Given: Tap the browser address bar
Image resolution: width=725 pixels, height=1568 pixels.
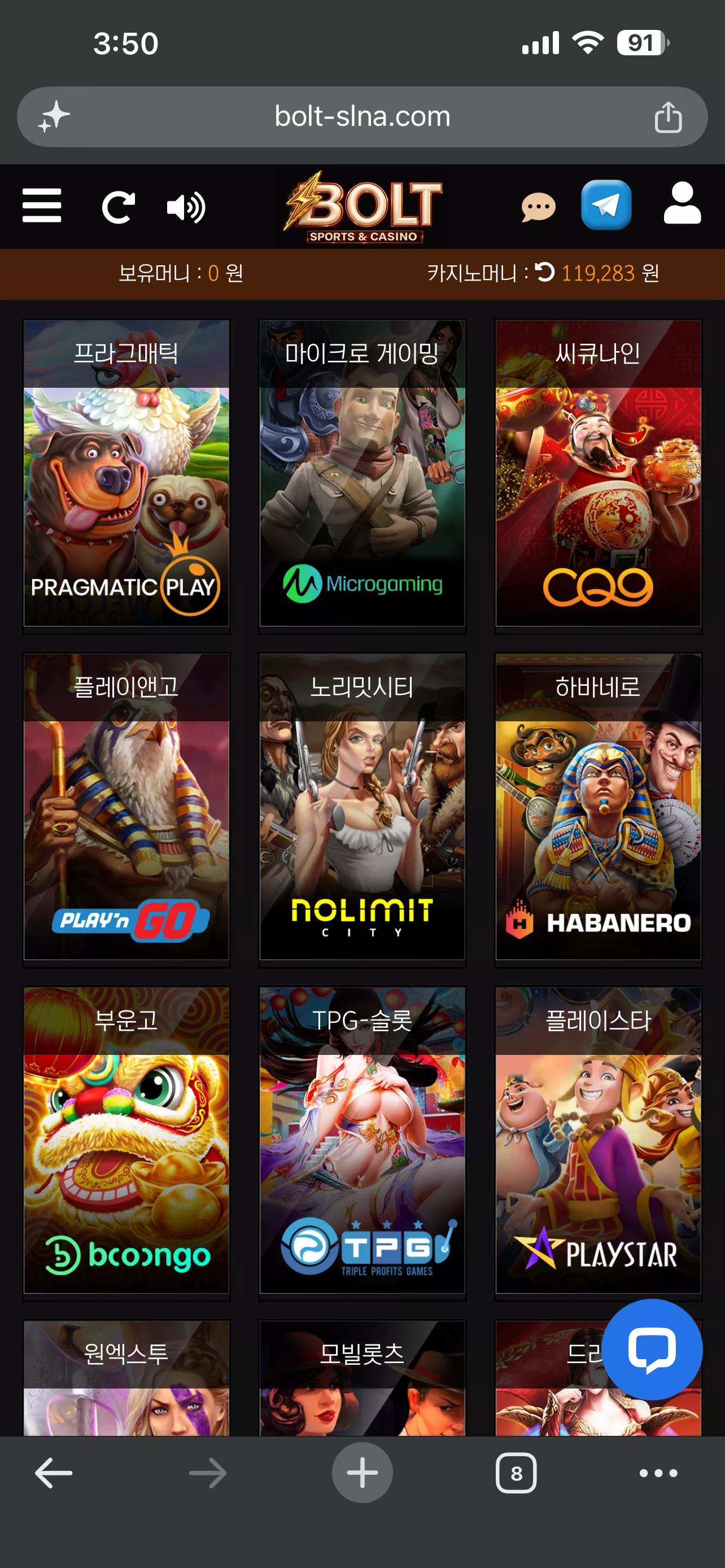Looking at the screenshot, I should coord(362,116).
